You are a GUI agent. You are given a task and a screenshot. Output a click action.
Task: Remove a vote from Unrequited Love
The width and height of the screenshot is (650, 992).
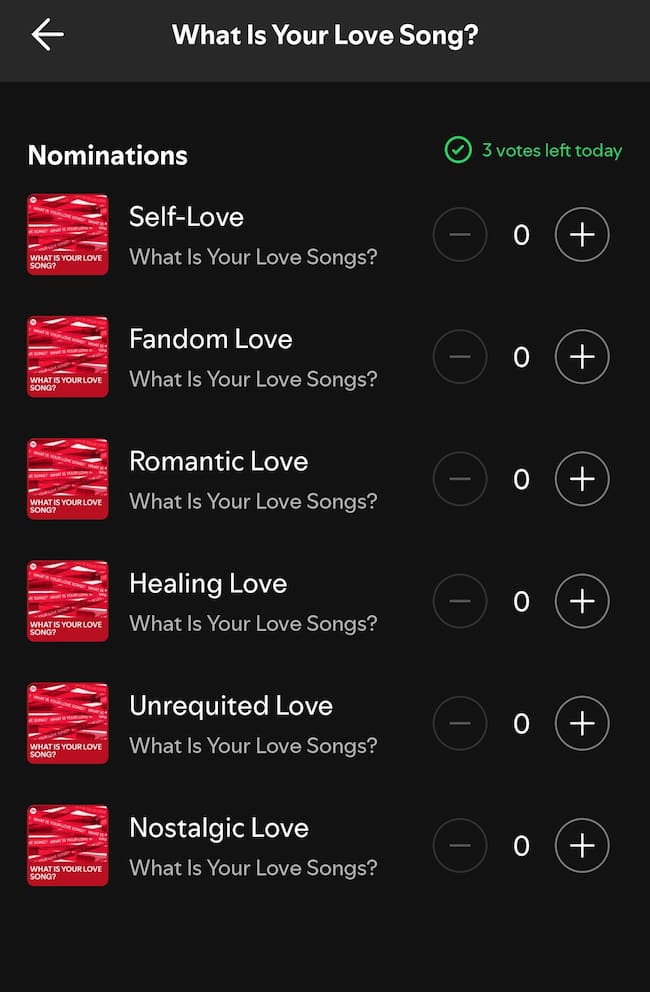pyautogui.click(x=460, y=723)
